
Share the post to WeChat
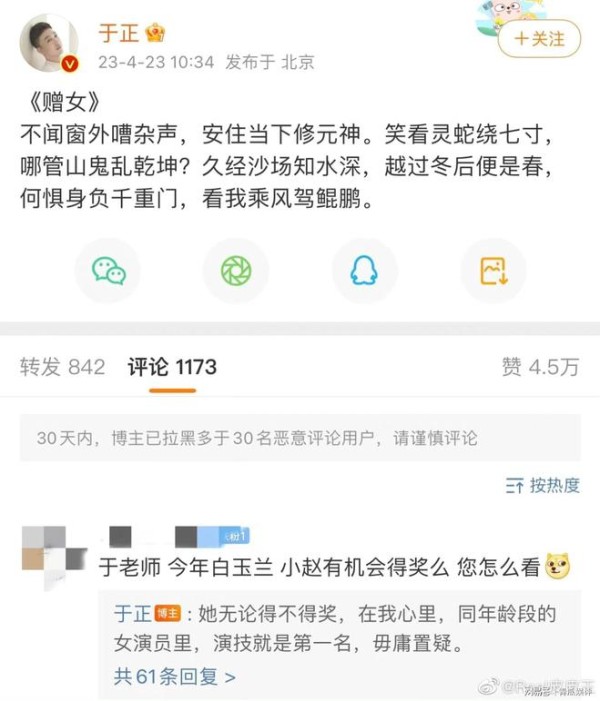109,270
